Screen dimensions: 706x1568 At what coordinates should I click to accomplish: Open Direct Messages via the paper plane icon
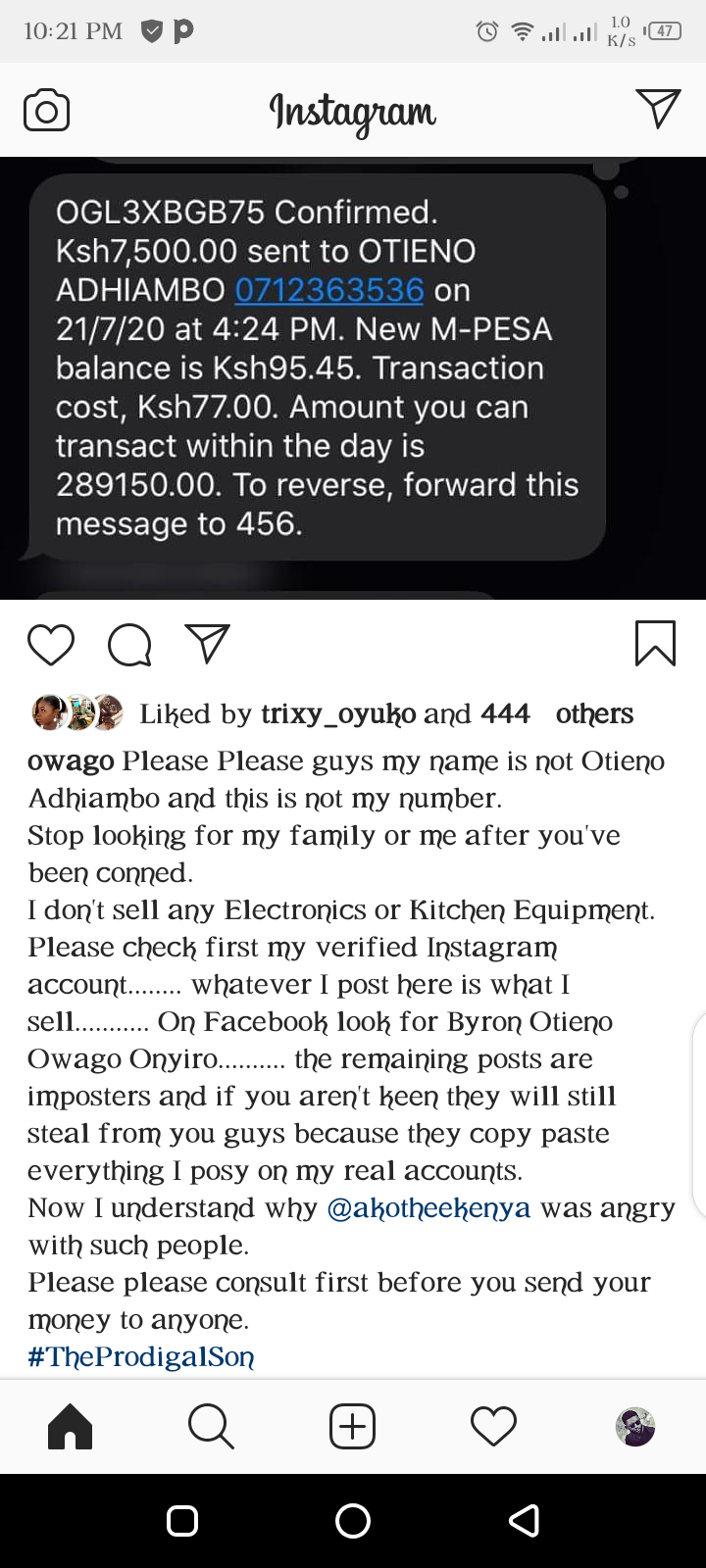click(x=657, y=108)
